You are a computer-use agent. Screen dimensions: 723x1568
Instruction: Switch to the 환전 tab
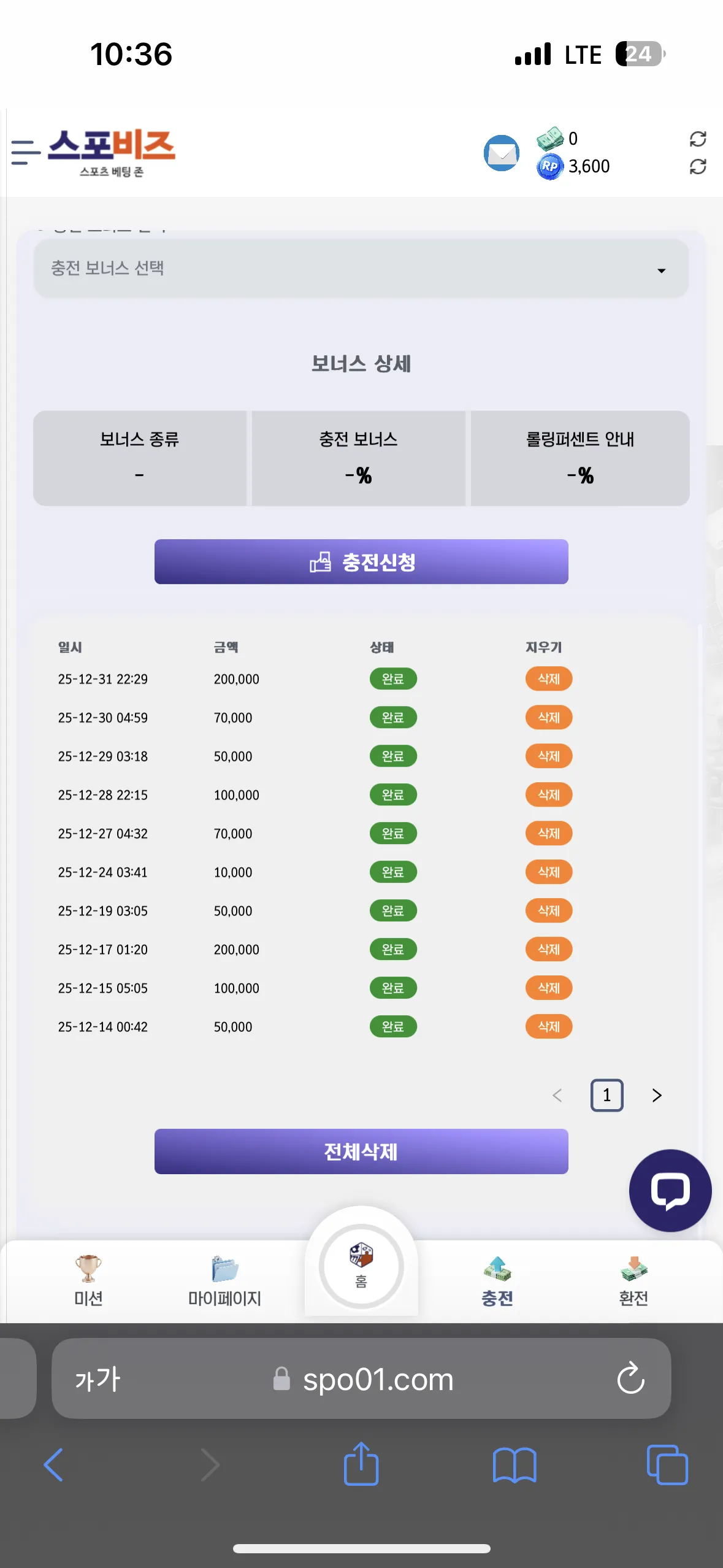pos(633,1282)
